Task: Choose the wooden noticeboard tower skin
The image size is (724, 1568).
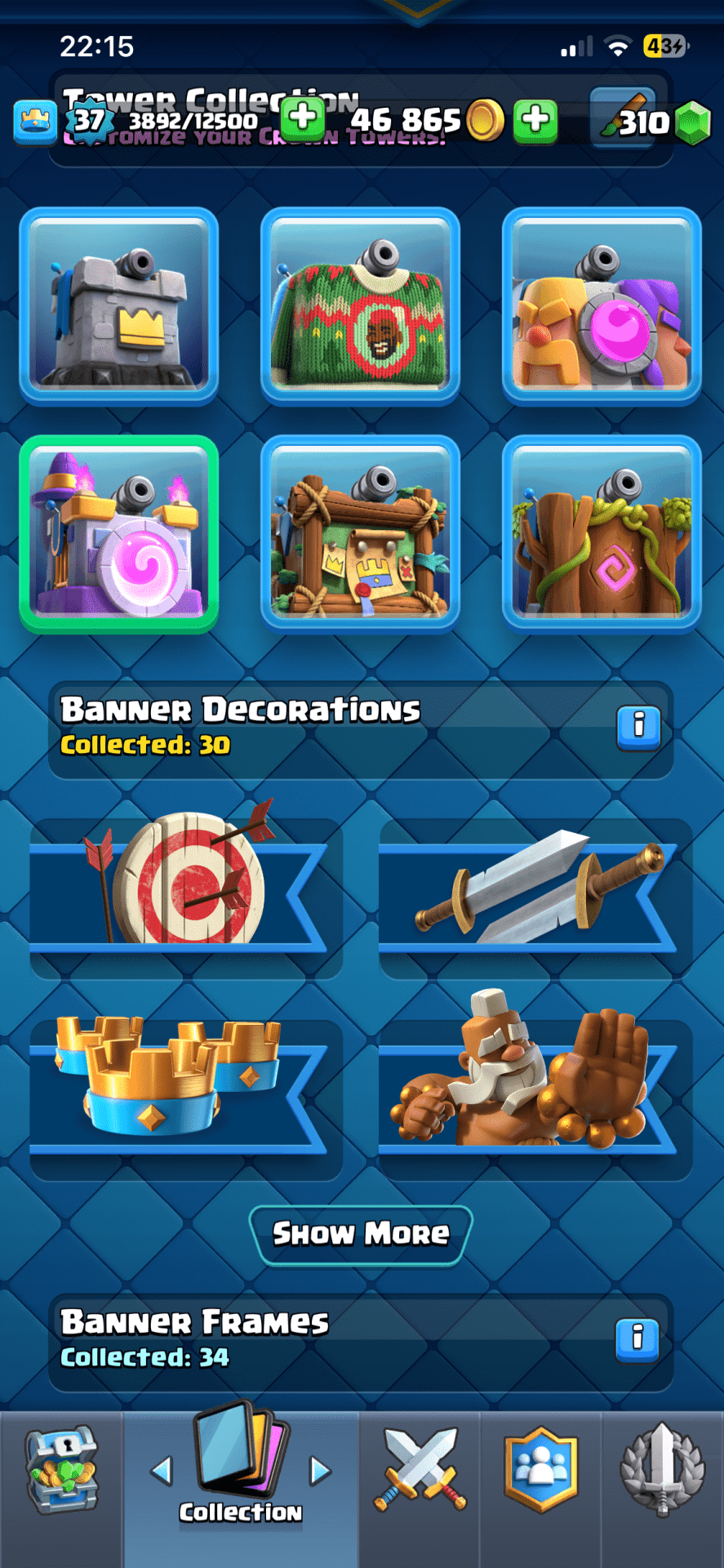Action: point(360,534)
